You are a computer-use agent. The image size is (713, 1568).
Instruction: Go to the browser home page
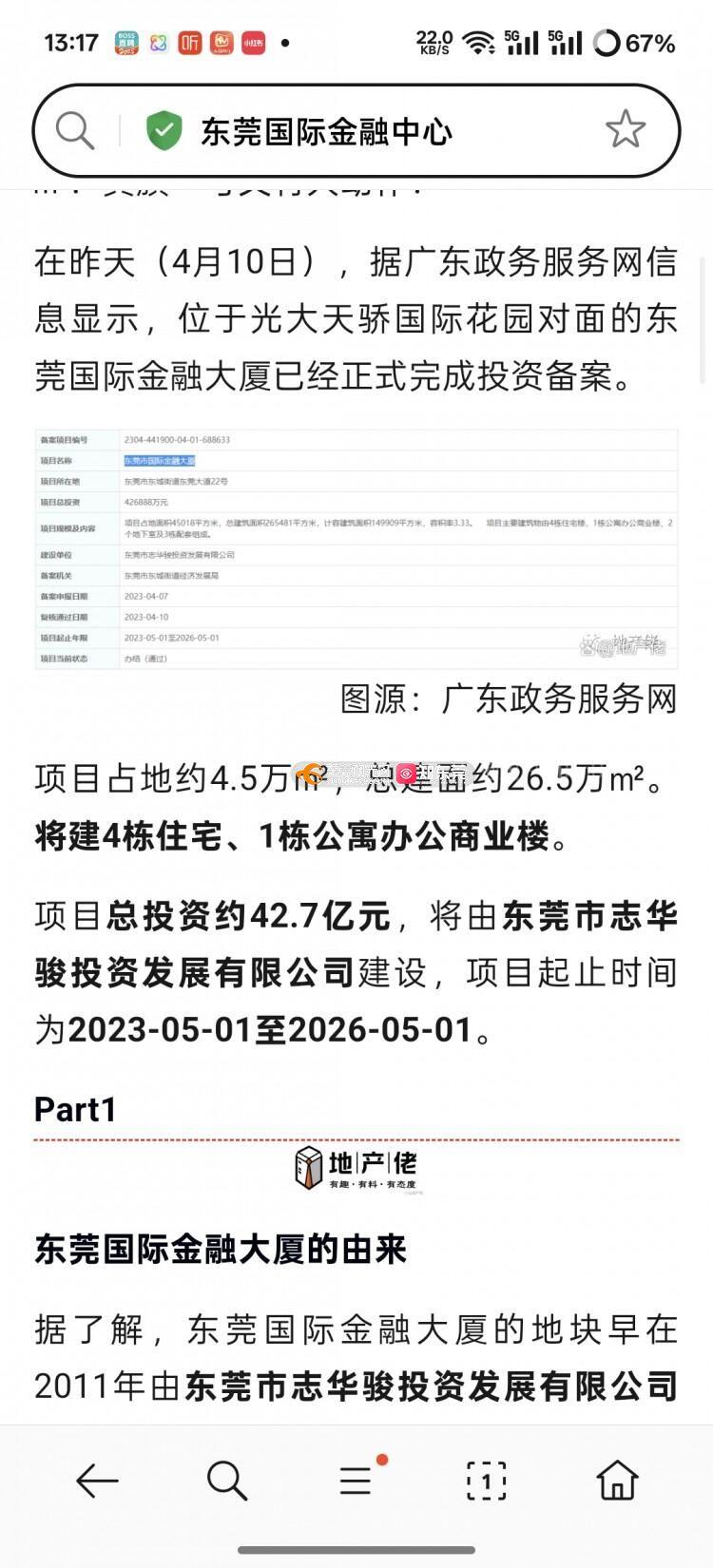coord(616,1480)
